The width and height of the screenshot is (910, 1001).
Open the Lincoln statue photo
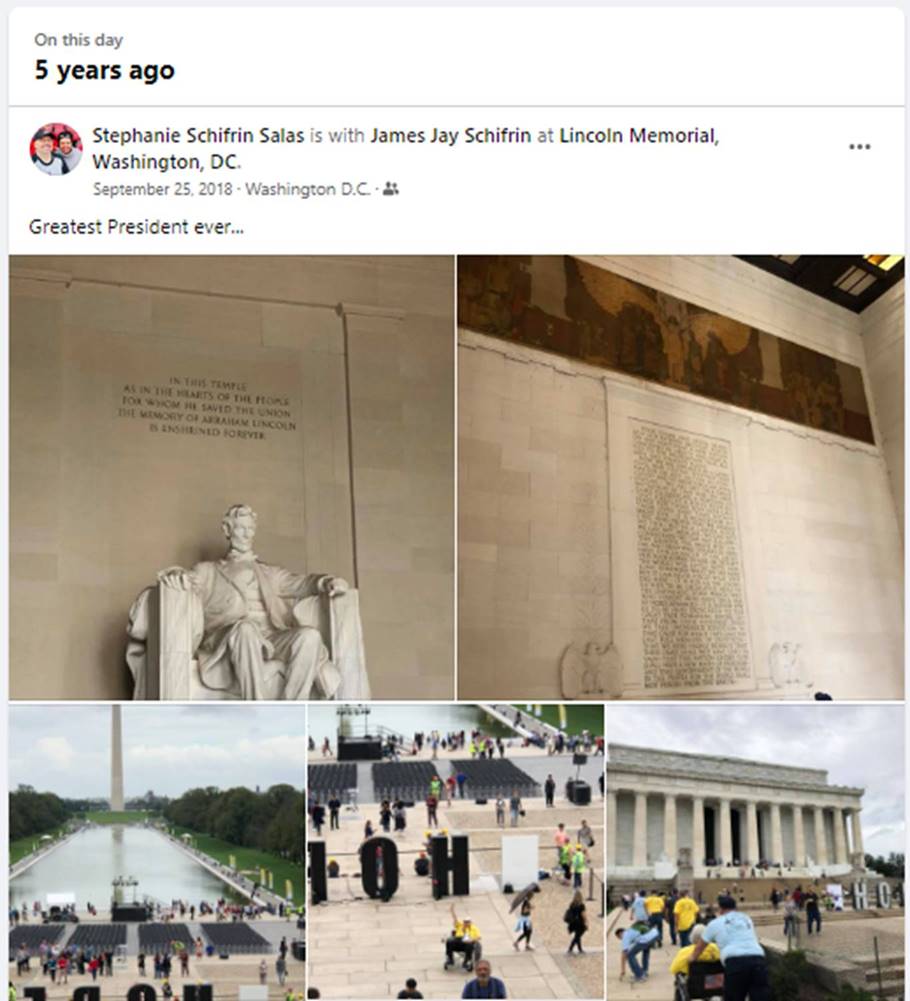(x=232, y=477)
